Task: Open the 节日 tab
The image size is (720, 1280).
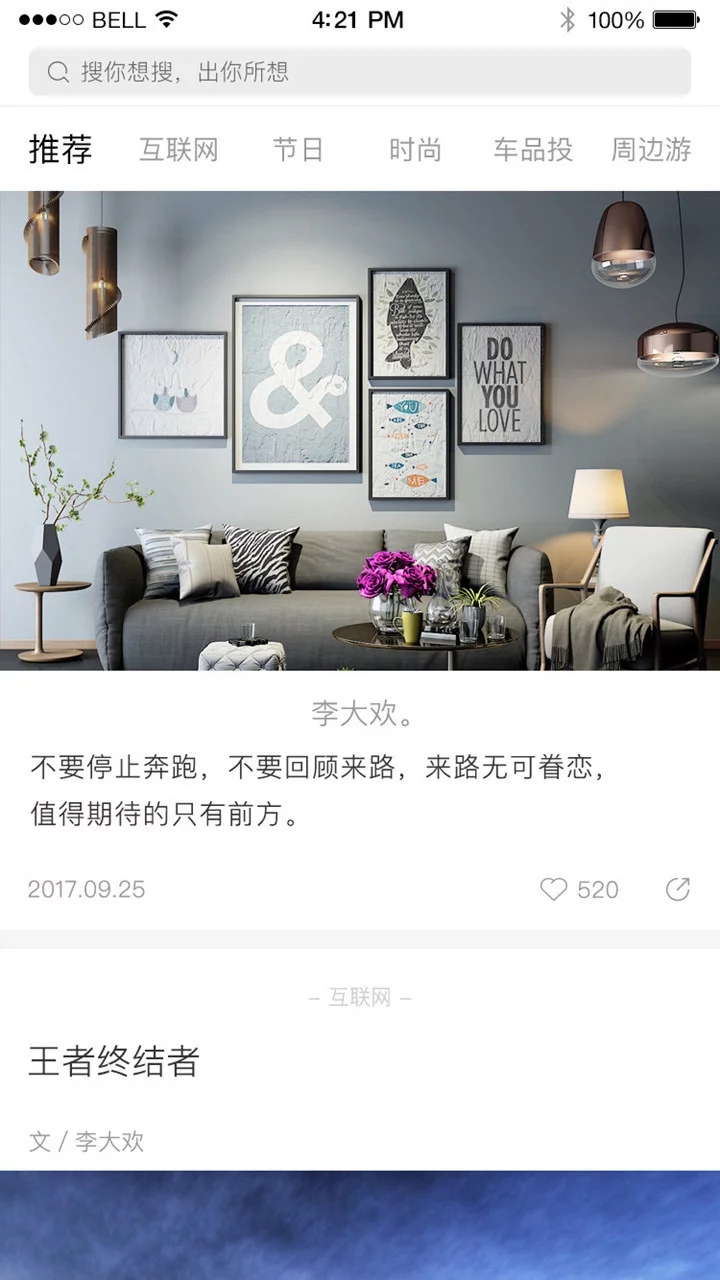Action: click(x=298, y=150)
